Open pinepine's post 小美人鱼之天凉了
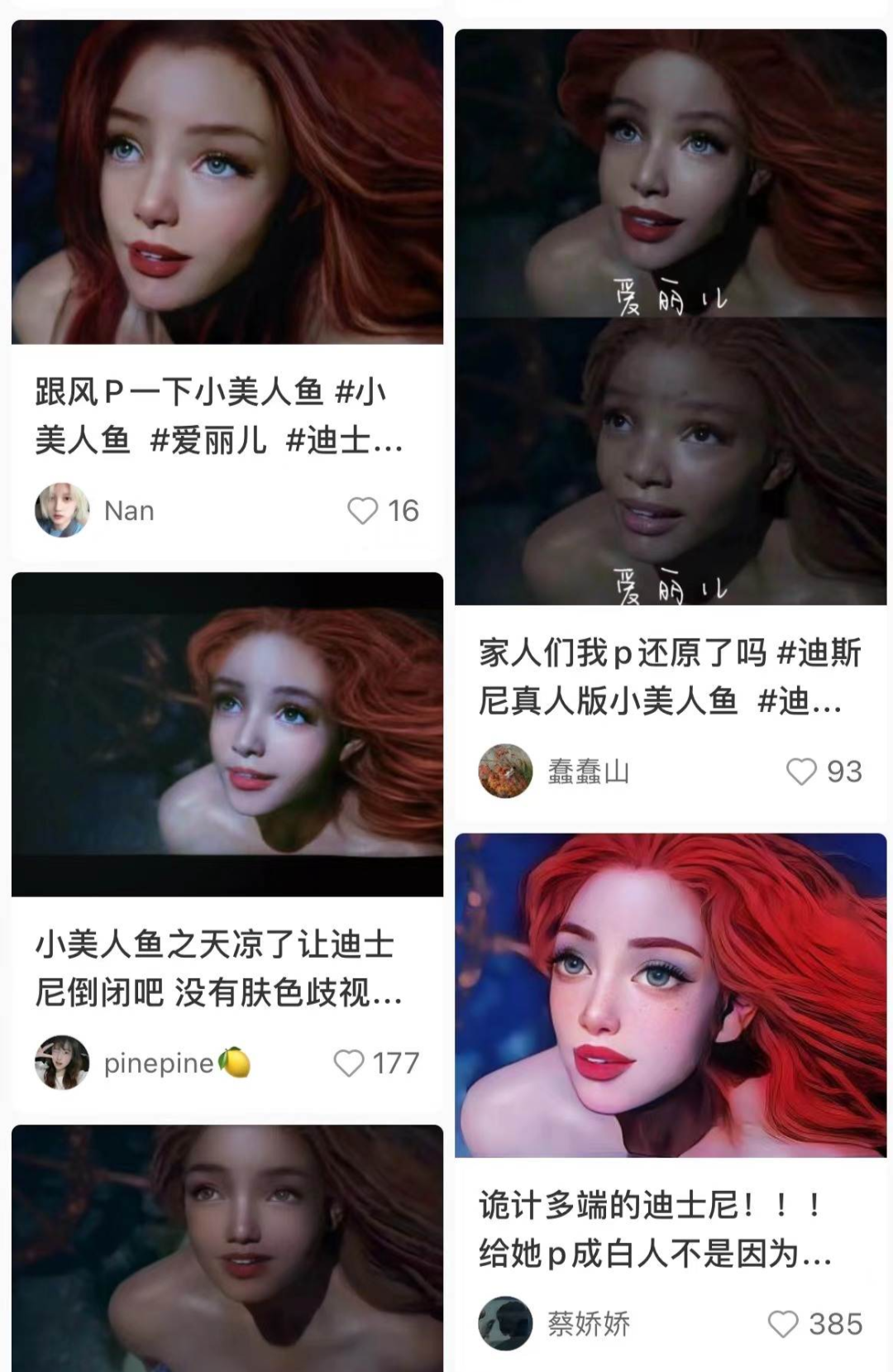The width and height of the screenshot is (893, 1372). pyautogui.click(x=227, y=734)
